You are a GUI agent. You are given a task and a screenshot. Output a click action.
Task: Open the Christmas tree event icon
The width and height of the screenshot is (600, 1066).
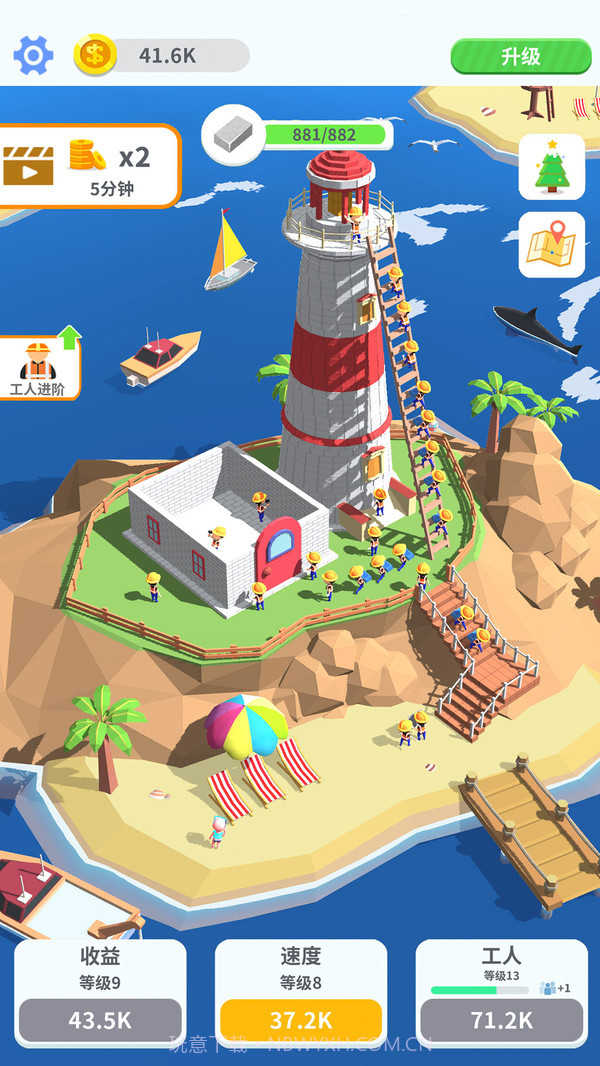(x=551, y=167)
